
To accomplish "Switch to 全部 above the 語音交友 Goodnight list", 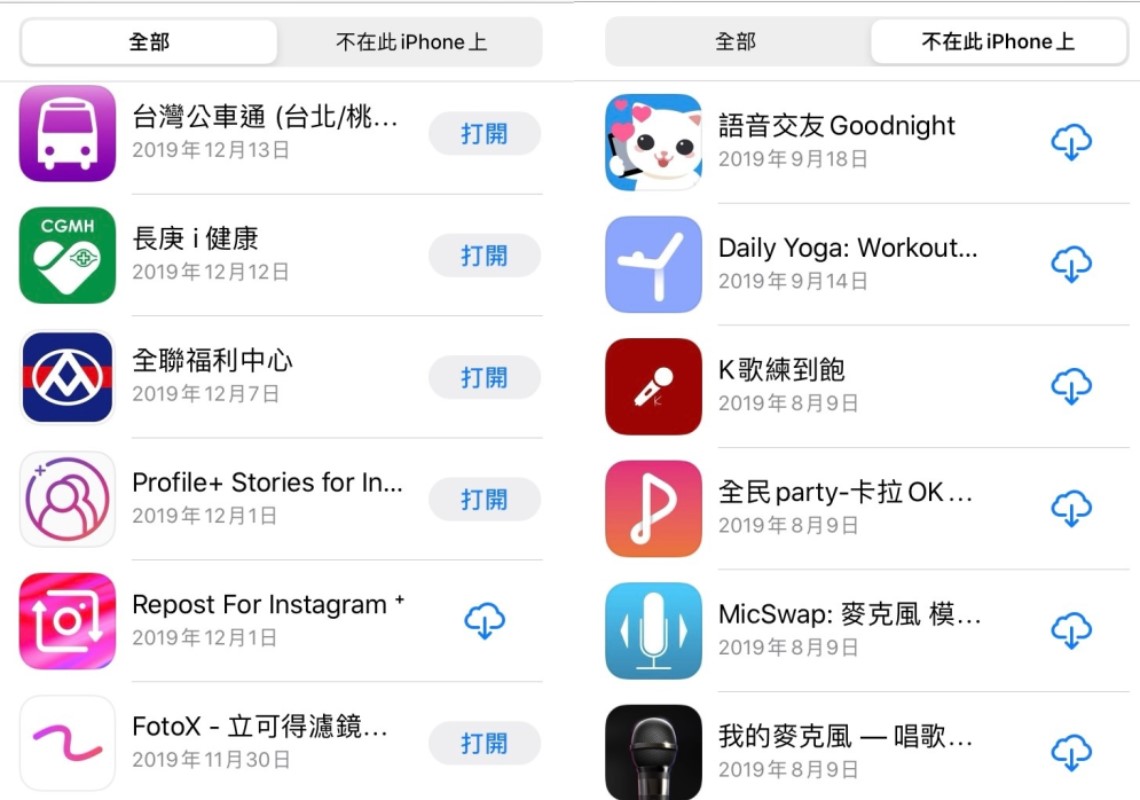I will click(x=736, y=42).
